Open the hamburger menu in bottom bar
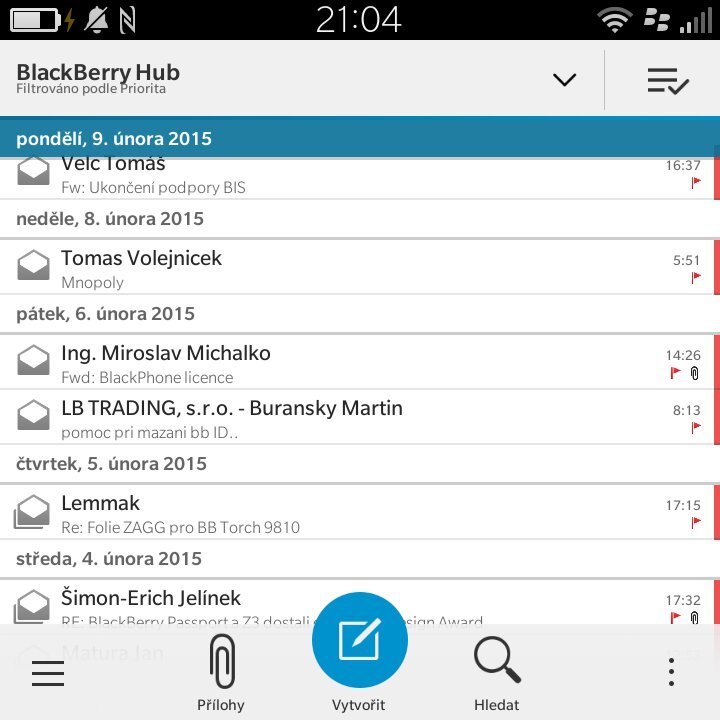The image size is (720, 720). (48, 673)
